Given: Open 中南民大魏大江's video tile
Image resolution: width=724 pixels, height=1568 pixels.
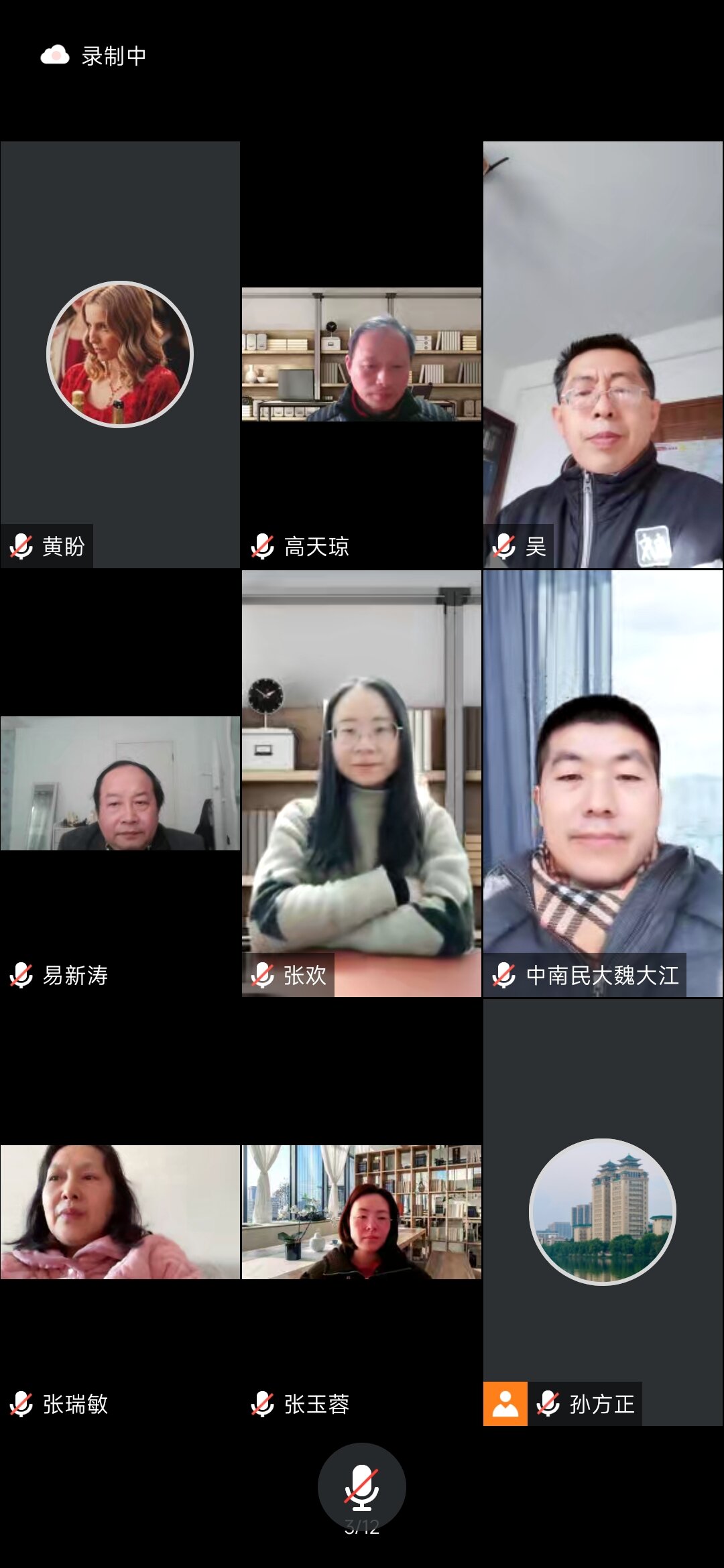Looking at the screenshot, I should (603, 783).
